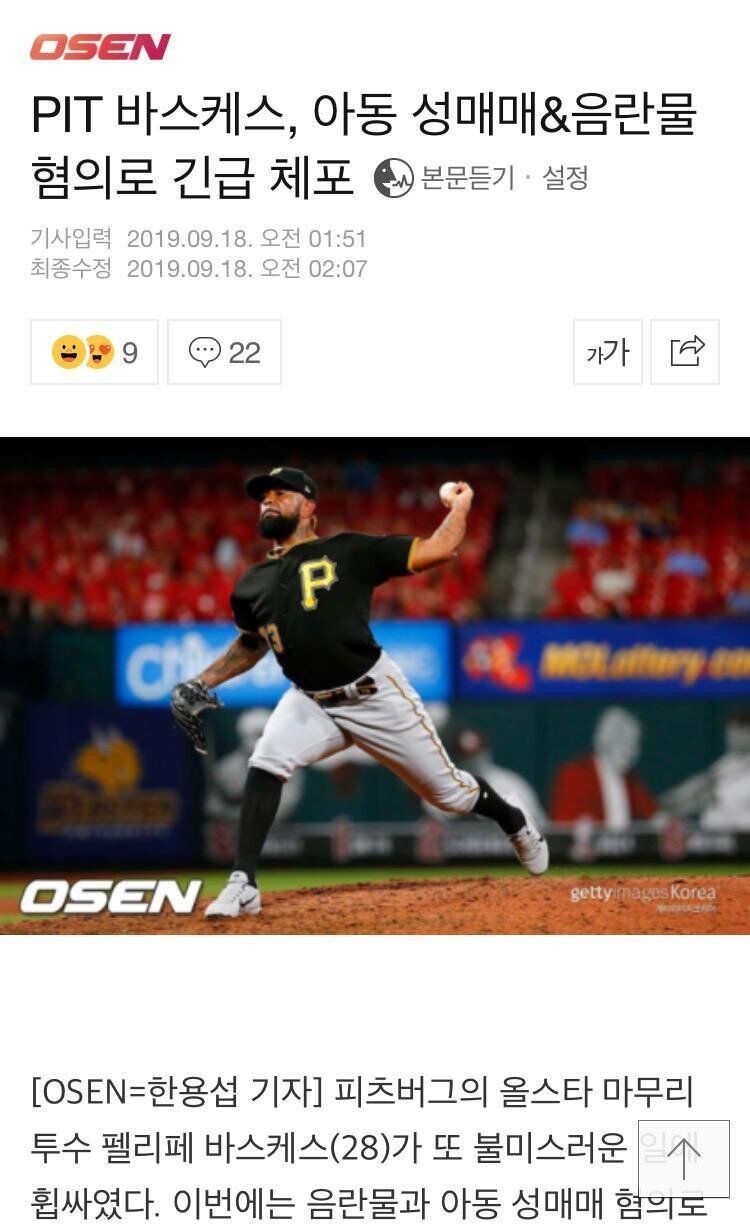The width and height of the screenshot is (750, 1230).
Task: Change font size with 가가 button
Action: [x=607, y=352]
